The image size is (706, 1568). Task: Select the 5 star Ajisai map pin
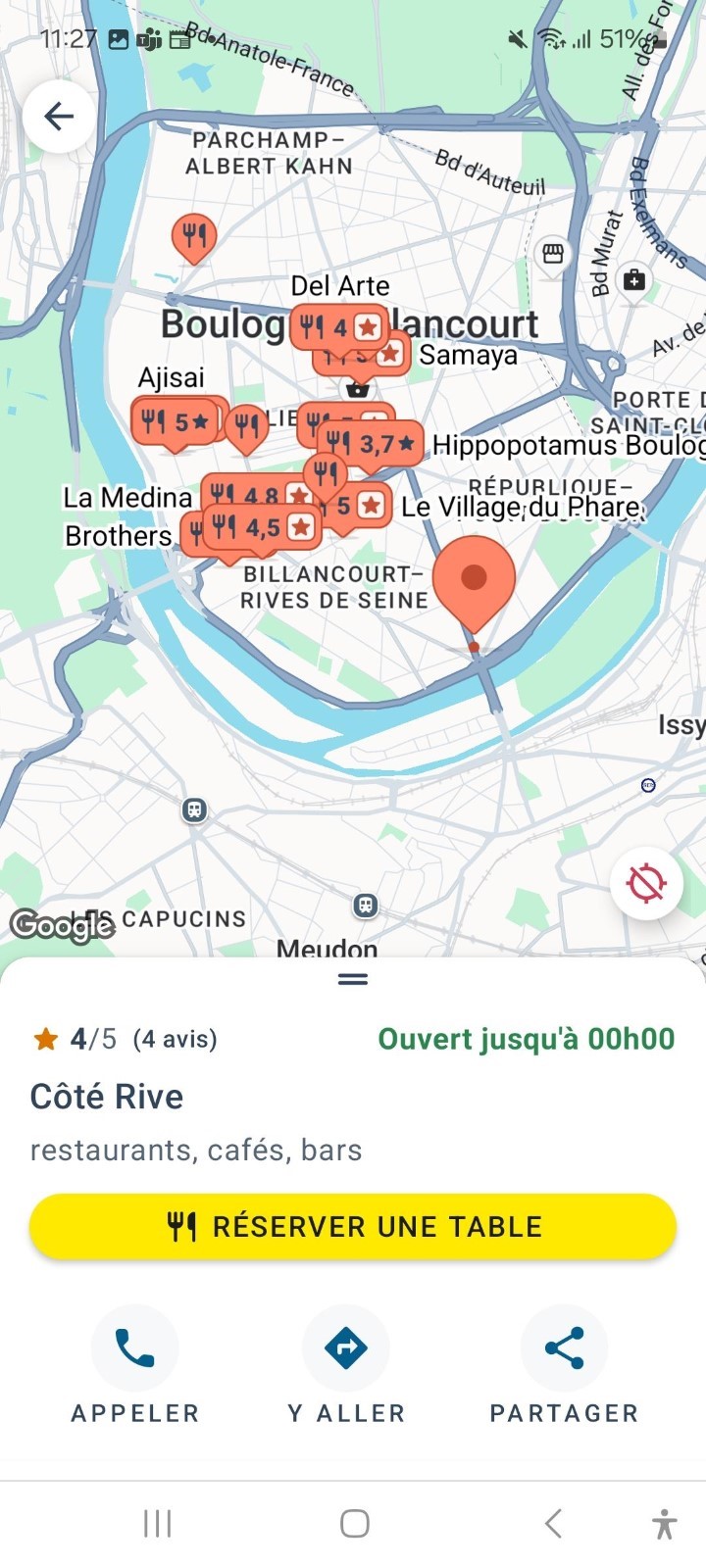[x=175, y=422]
